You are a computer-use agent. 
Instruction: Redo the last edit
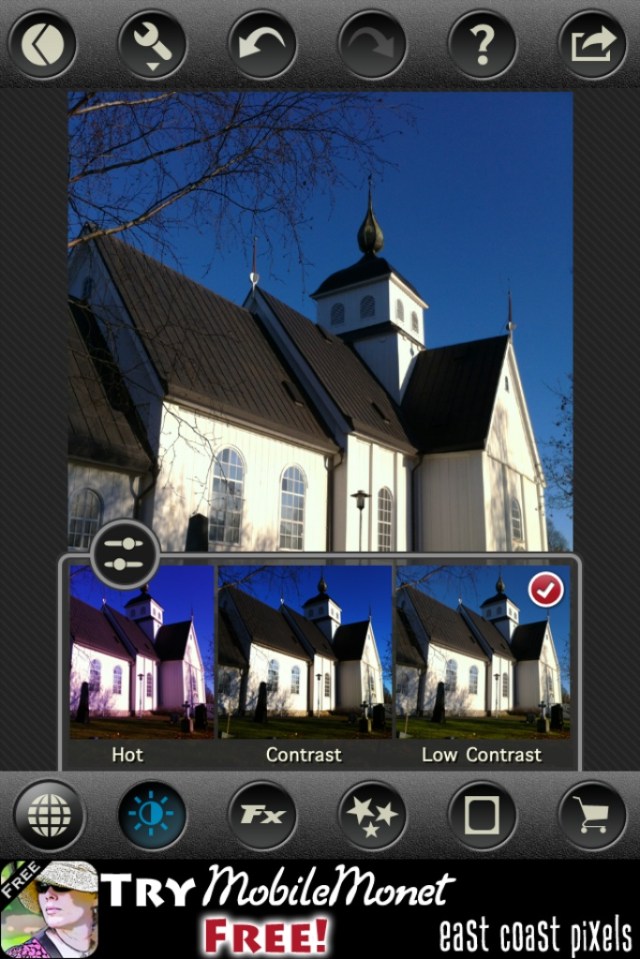372,45
